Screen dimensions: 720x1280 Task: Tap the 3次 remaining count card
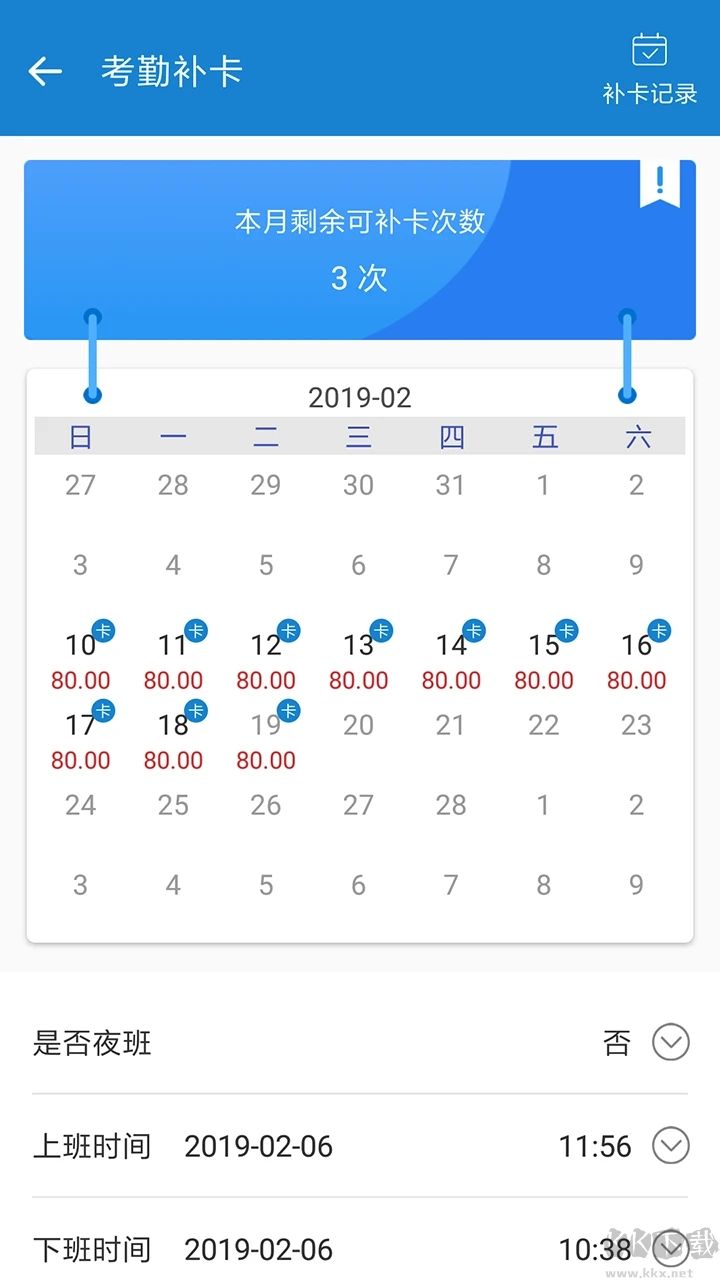click(360, 278)
